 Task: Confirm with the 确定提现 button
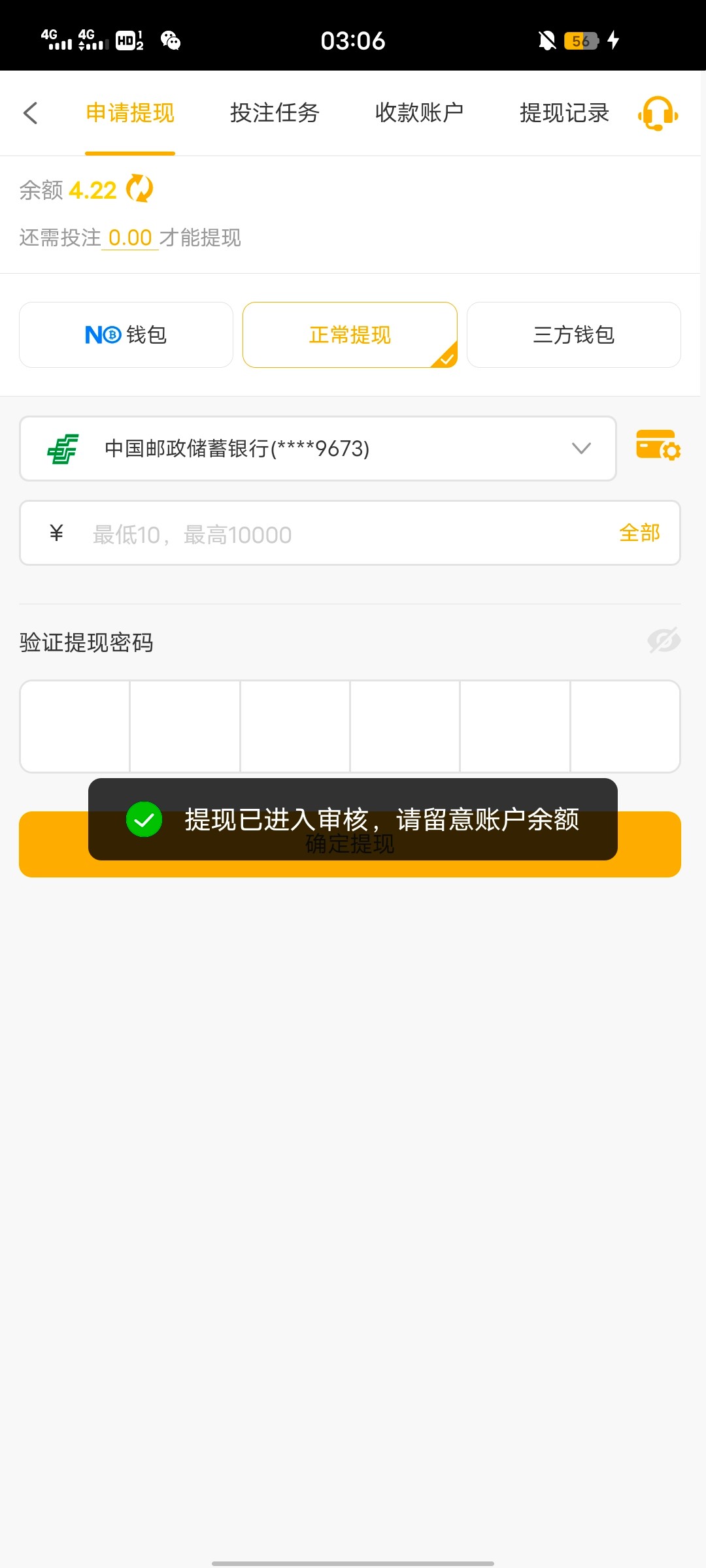pos(350,844)
